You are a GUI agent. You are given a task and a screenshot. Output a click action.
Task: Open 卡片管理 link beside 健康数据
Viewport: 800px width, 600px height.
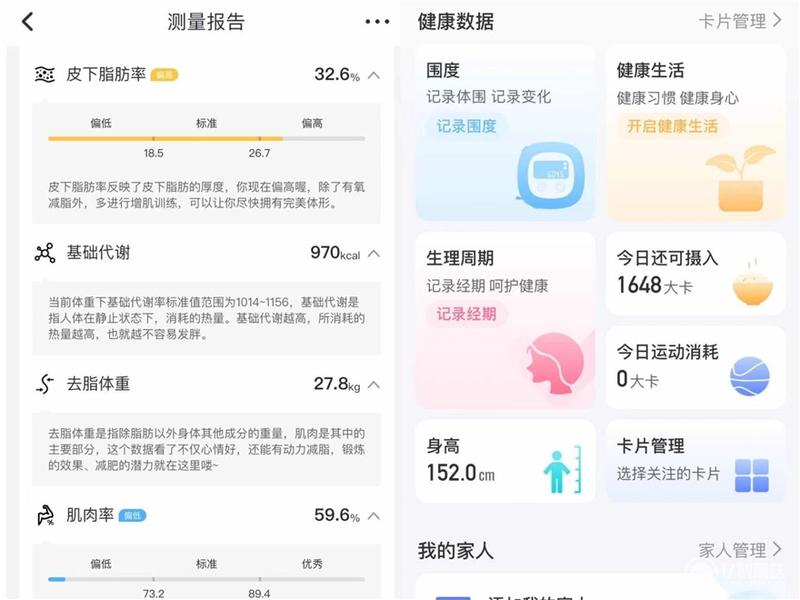[740, 21]
